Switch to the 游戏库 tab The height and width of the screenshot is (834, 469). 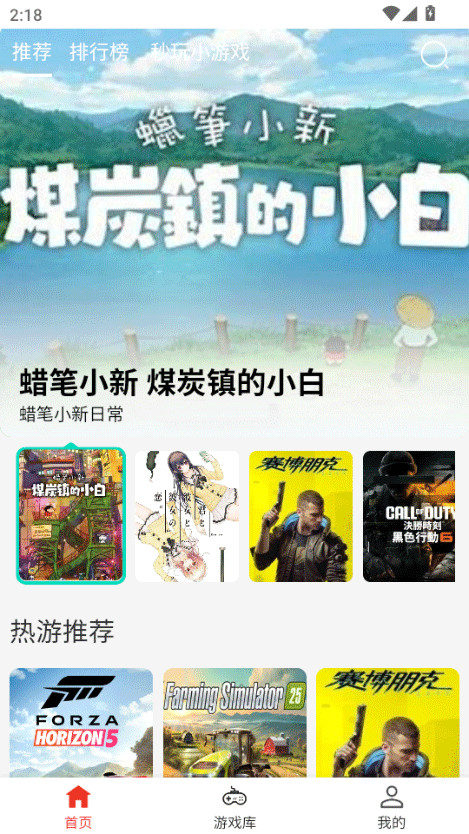coord(234,807)
